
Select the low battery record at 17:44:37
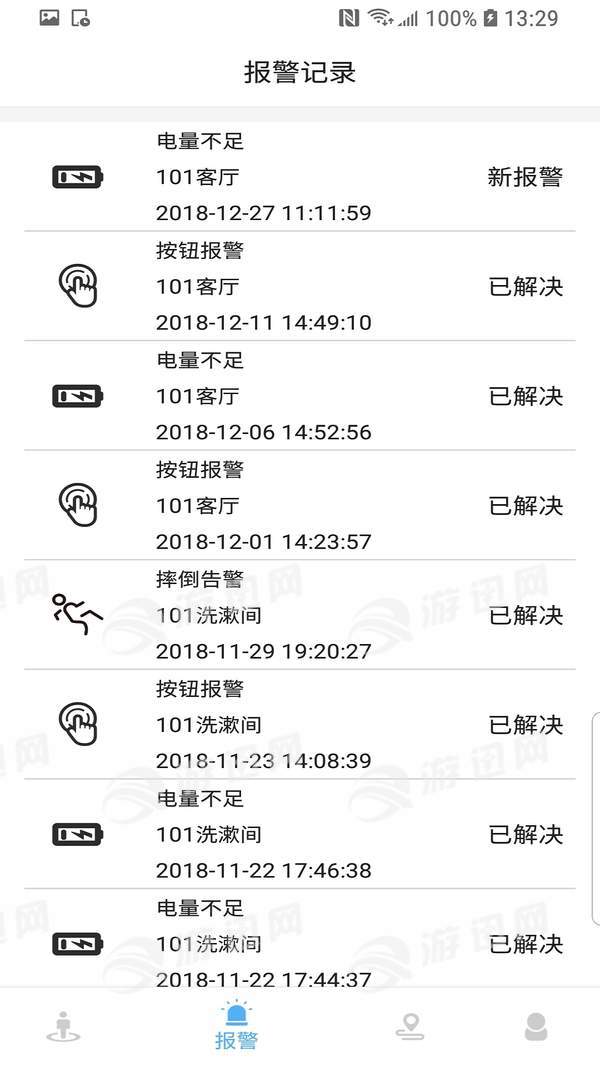300,943
